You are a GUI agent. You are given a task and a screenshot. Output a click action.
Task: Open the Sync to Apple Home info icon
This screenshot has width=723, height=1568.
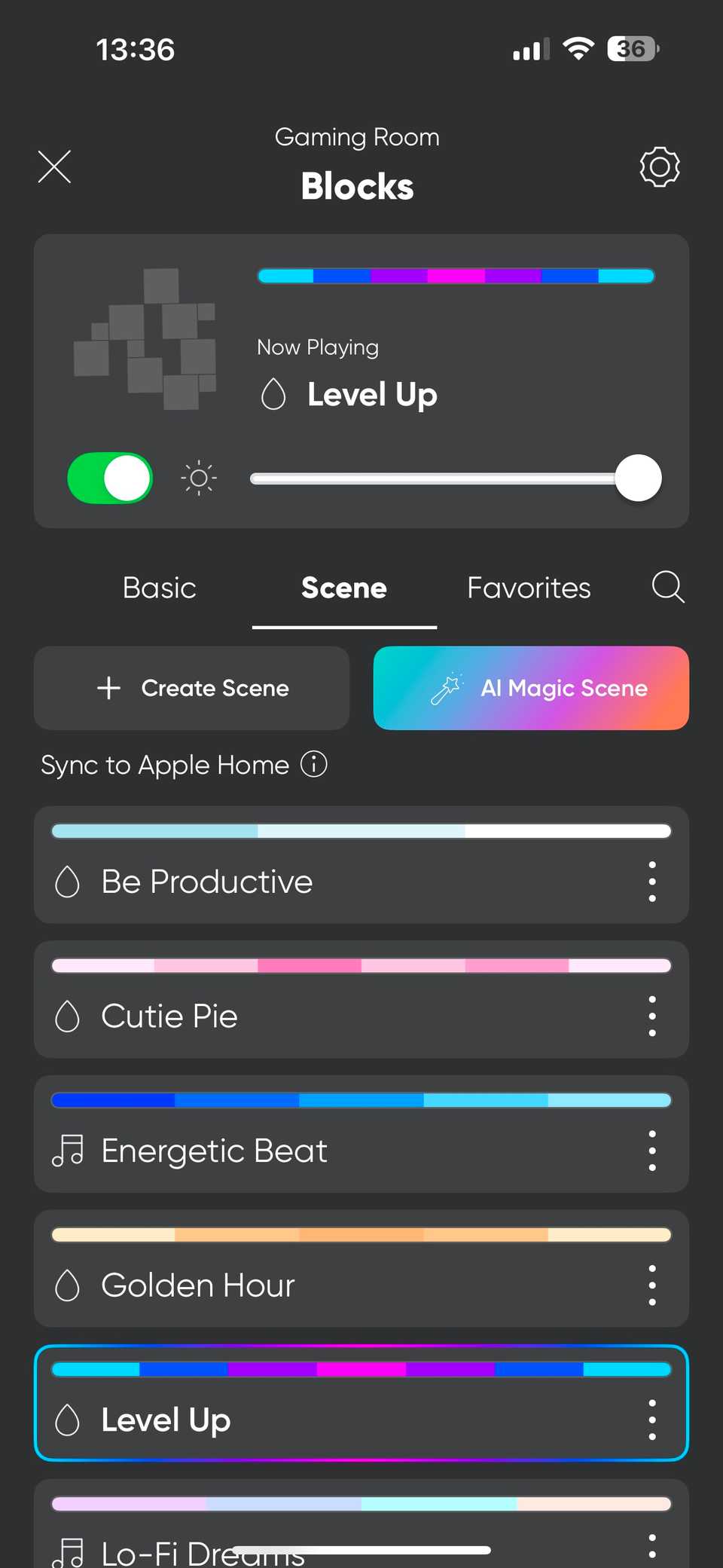point(313,765)
